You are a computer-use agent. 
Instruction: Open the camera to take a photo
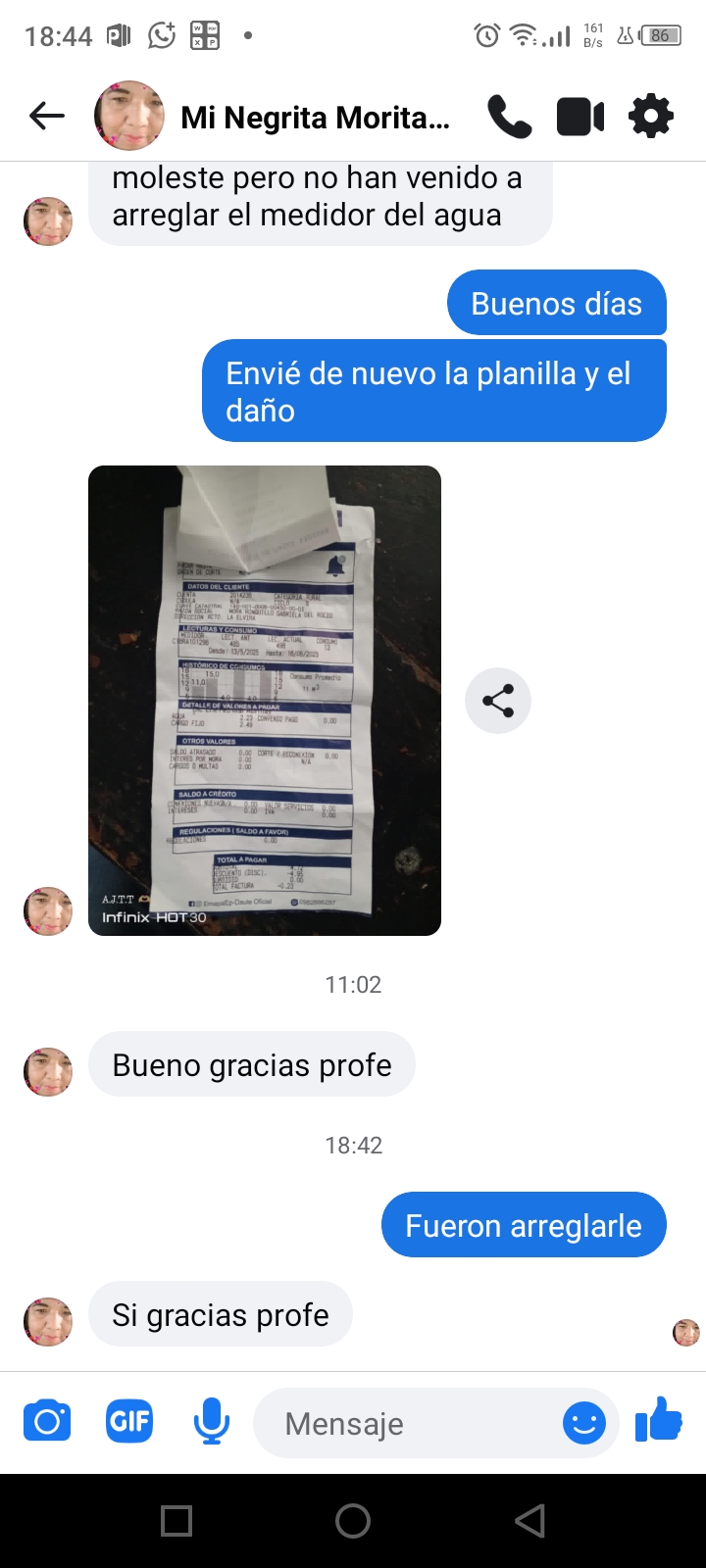tap(47, 1422)
